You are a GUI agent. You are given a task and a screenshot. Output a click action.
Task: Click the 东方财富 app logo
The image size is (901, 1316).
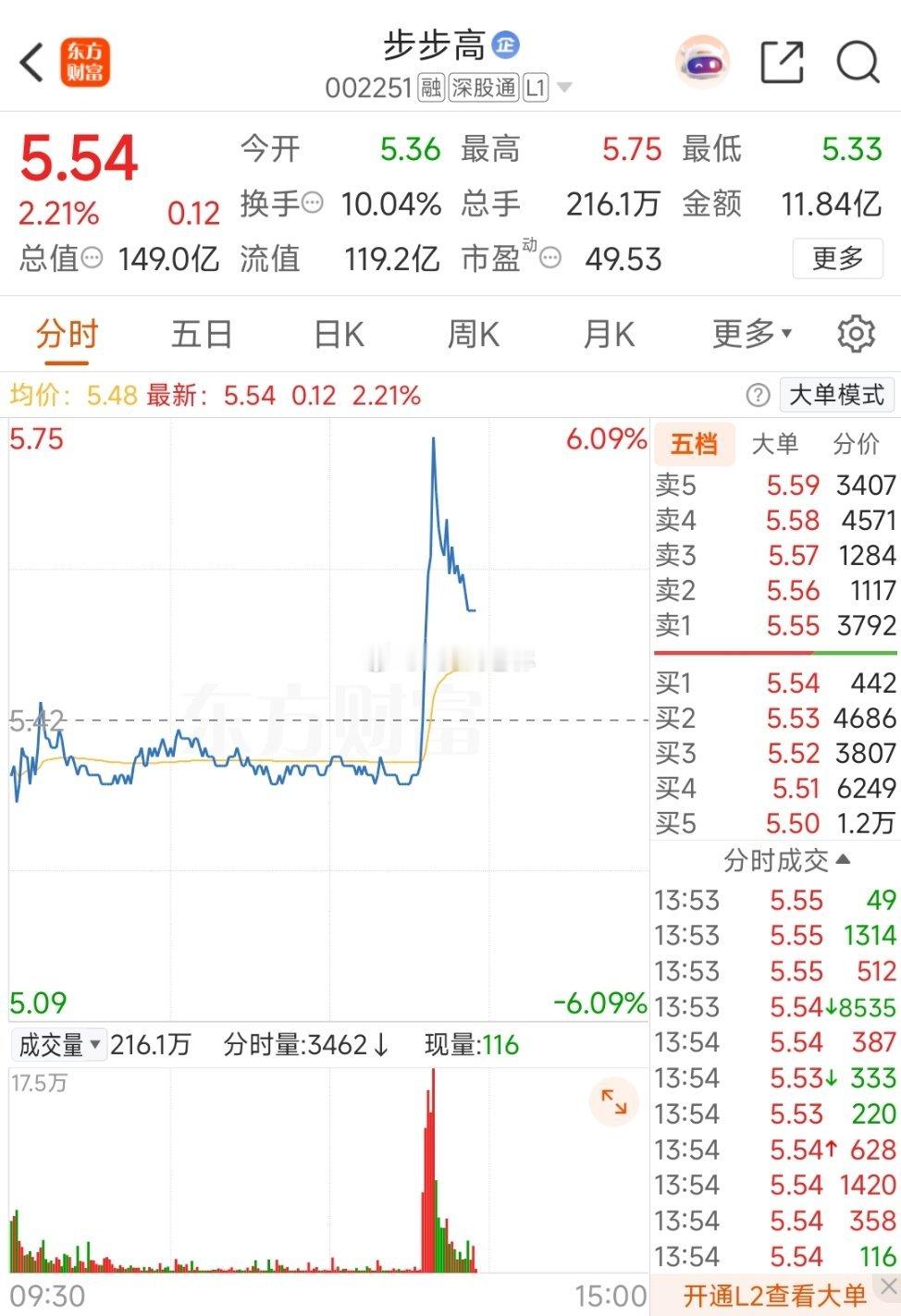coord(84,61)
